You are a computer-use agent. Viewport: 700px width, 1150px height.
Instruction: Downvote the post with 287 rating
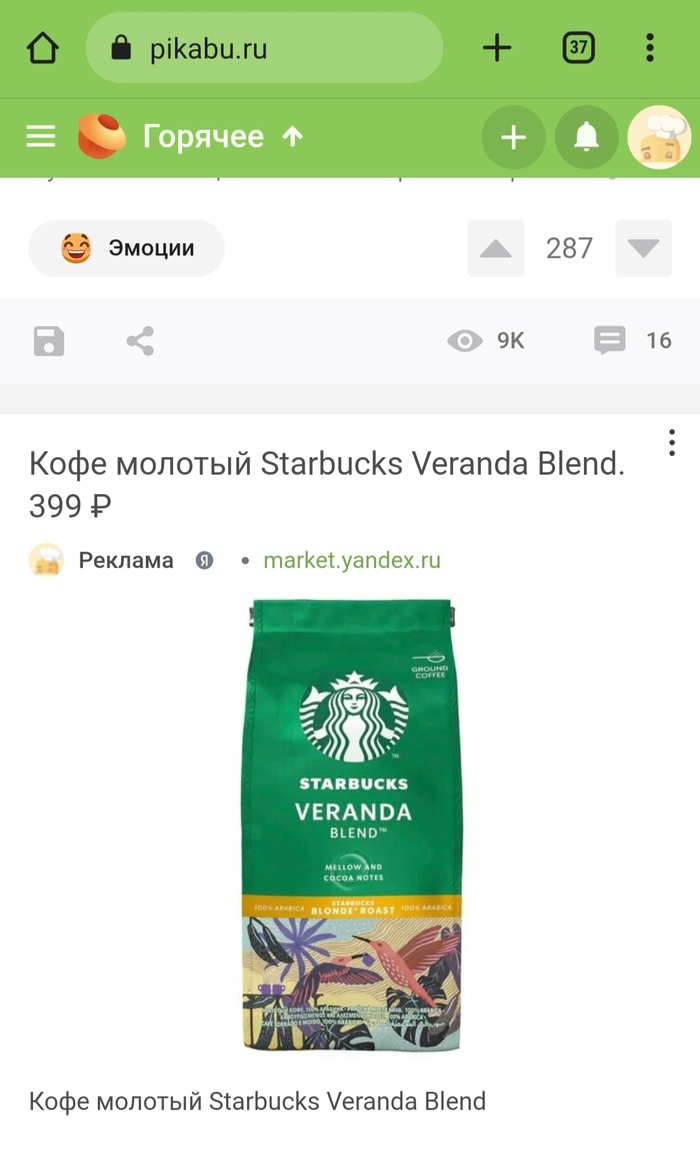643,248
